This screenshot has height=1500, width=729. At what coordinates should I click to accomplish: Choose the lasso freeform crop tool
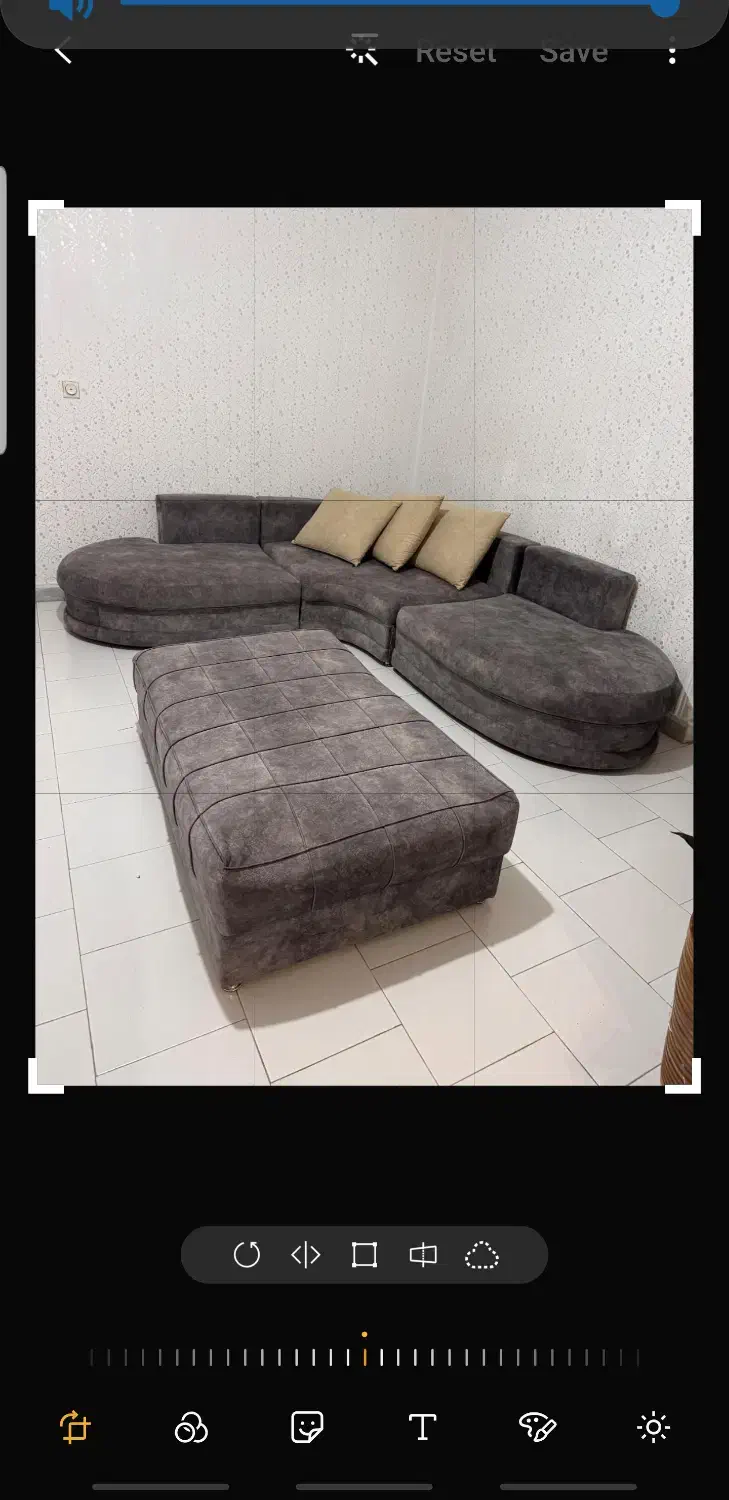click(x=482, y=1254)
